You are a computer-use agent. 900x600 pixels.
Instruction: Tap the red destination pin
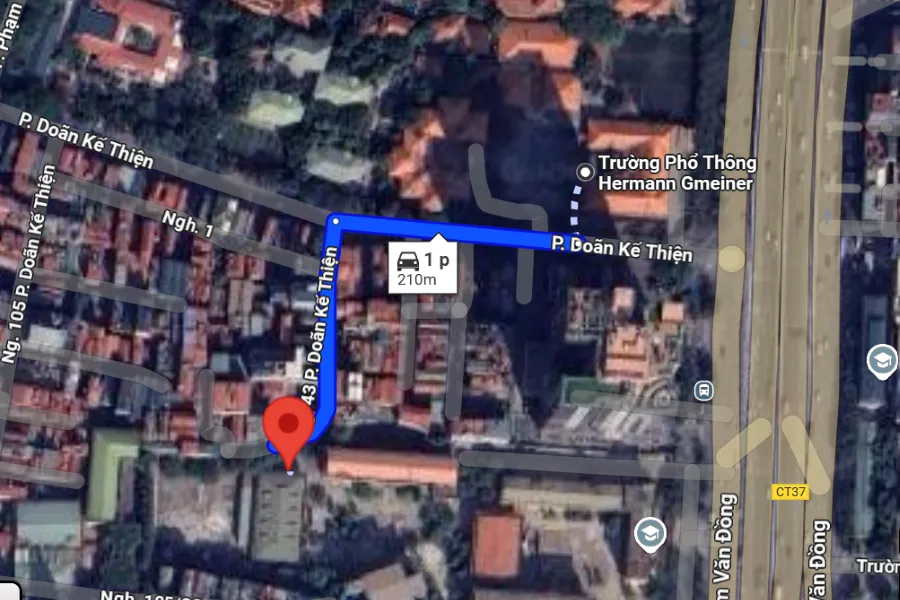pos(290,426)
